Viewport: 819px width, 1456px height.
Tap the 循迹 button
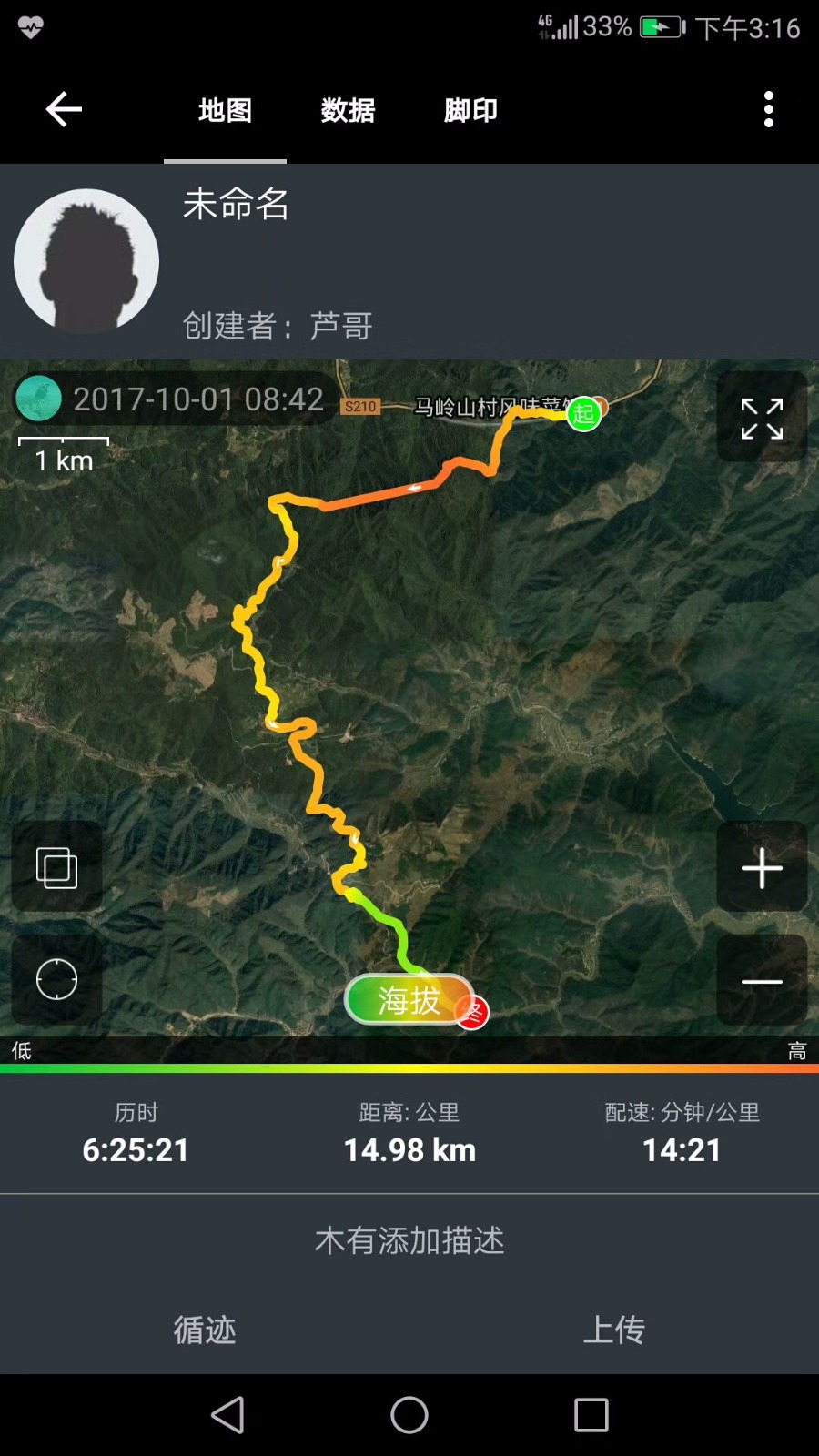coord(205,1330)
